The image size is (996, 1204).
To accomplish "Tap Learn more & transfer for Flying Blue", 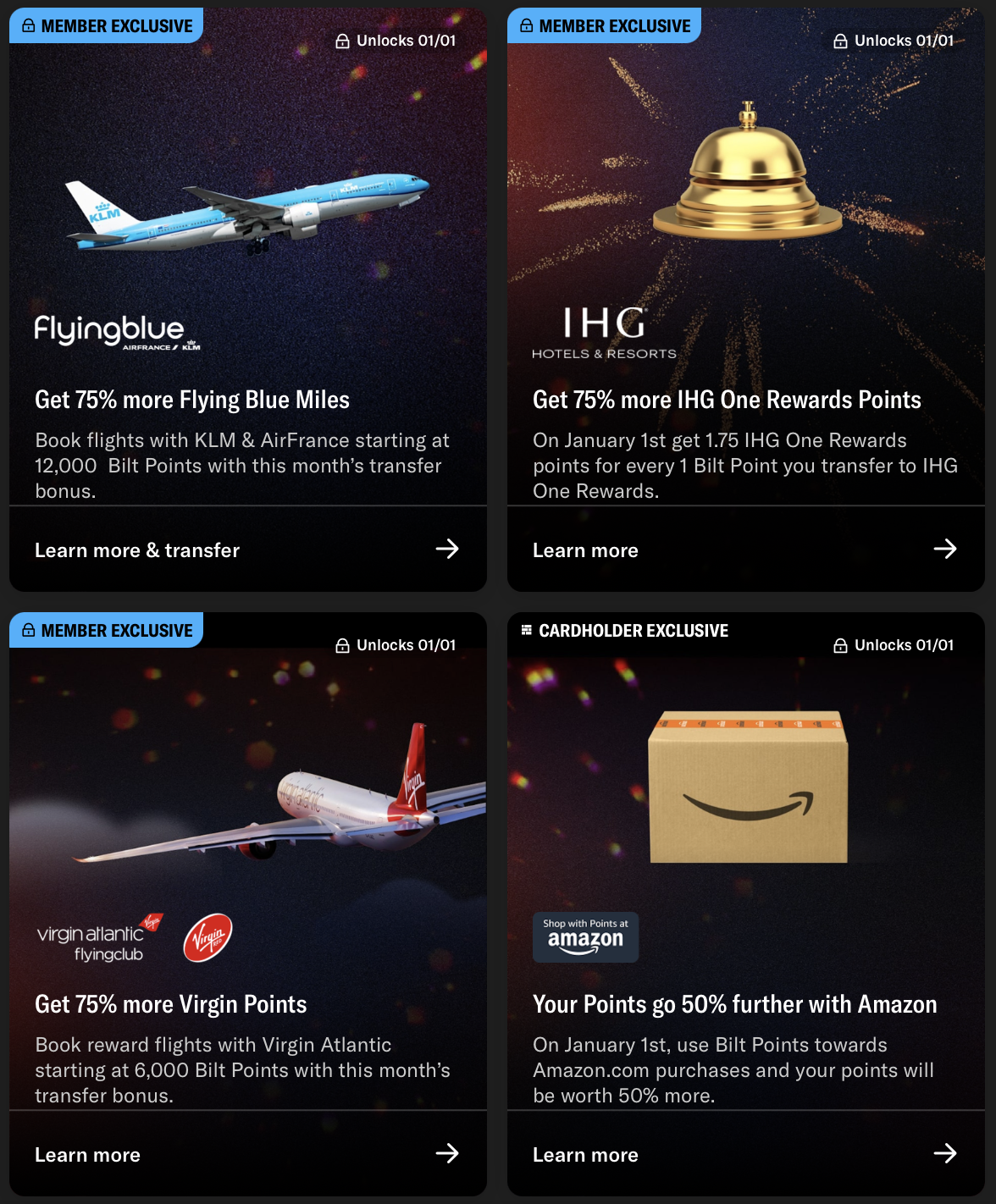I will [x=137, y=550].
